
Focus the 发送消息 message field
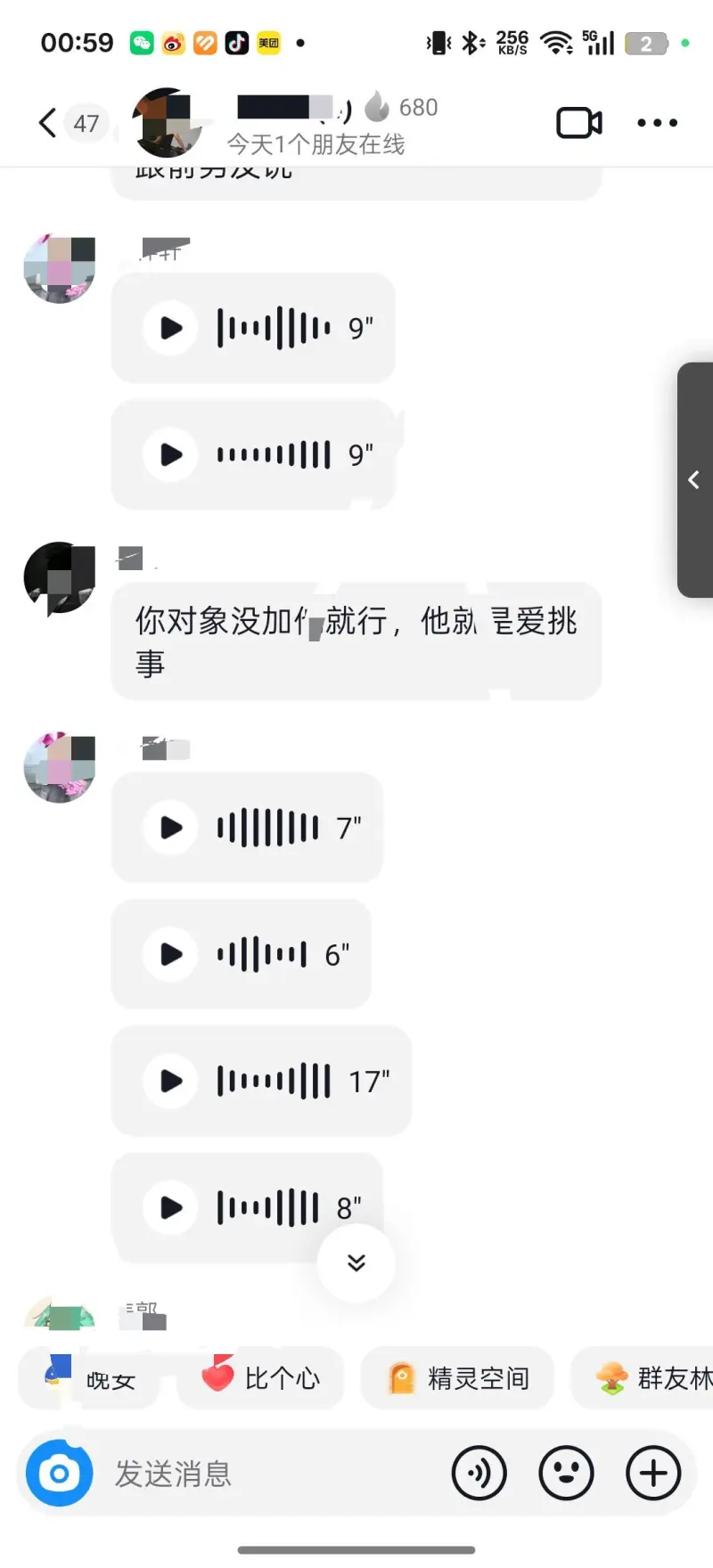[x=267, y=1474]
